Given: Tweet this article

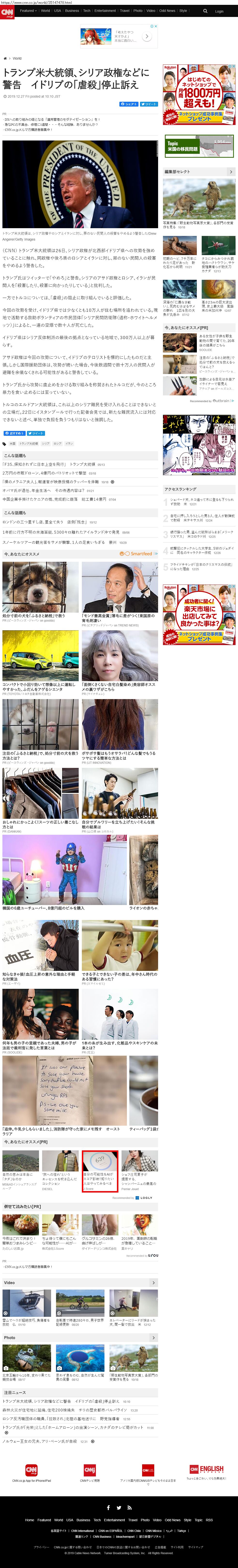Looking at the screenshot, I should tap(150, 104).
